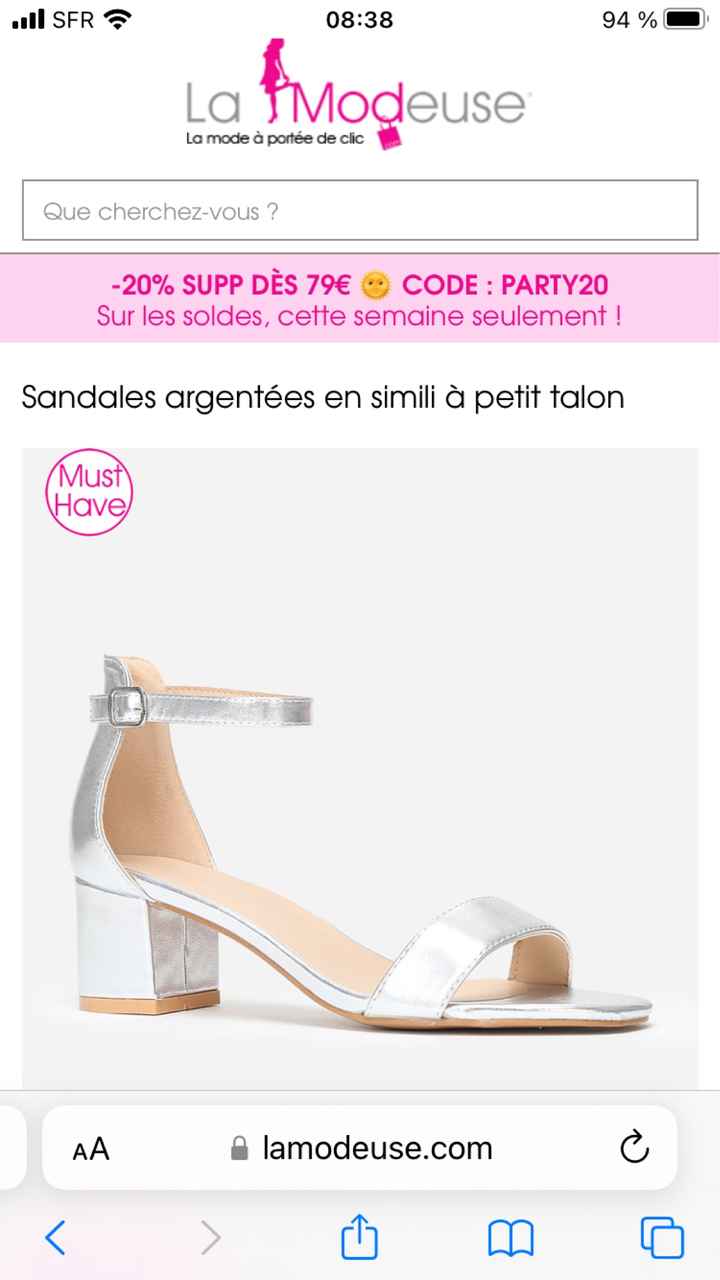
Task: Tap the Must Have badge on the product
Action: point(89,492)
